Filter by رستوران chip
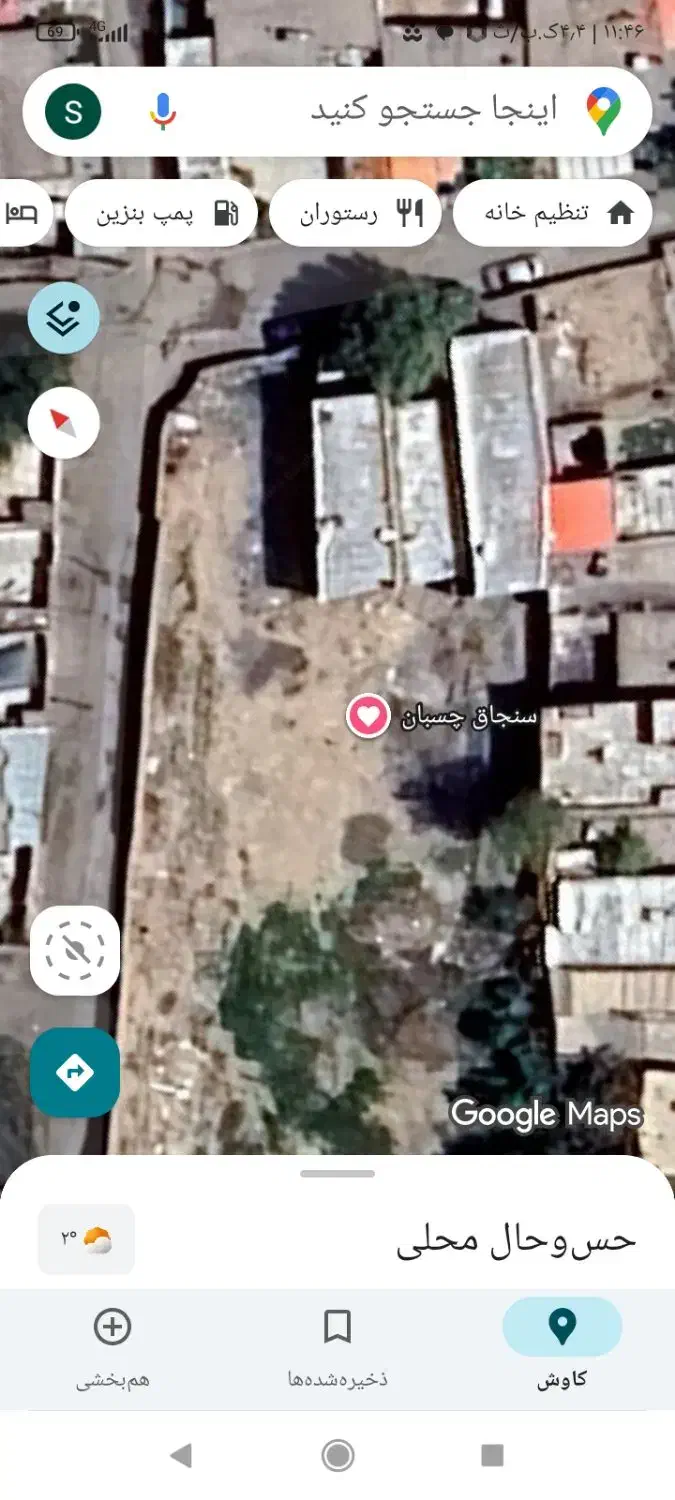 pos(355,213)
